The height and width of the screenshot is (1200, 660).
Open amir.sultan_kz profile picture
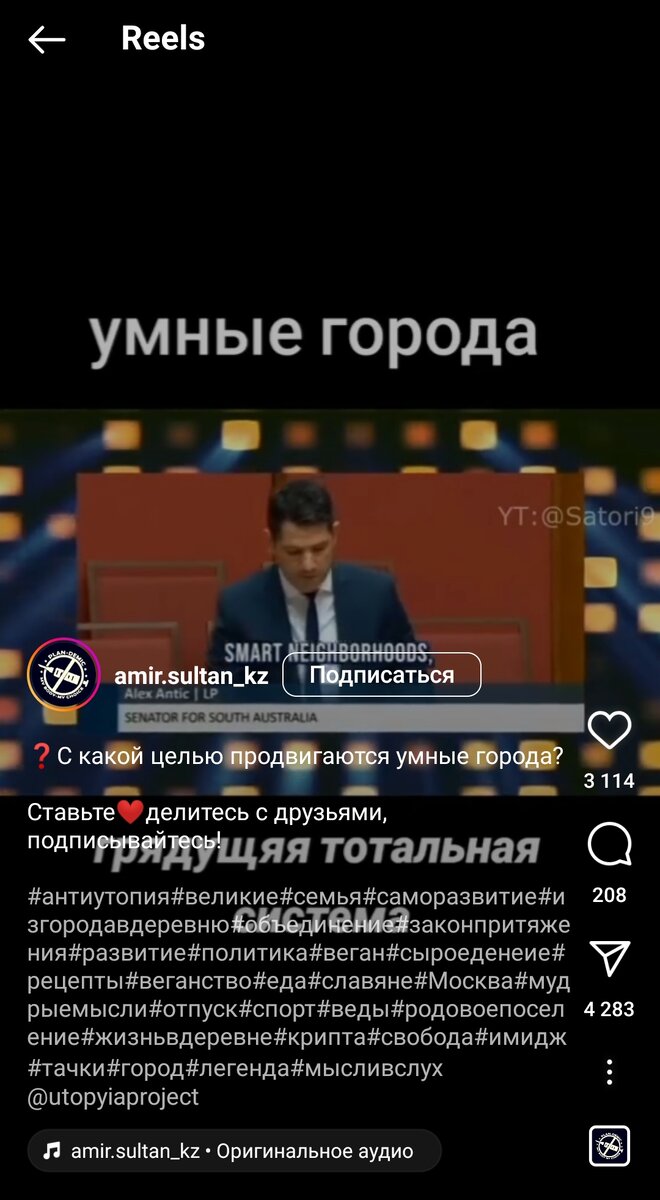click(x=63, y=675)
